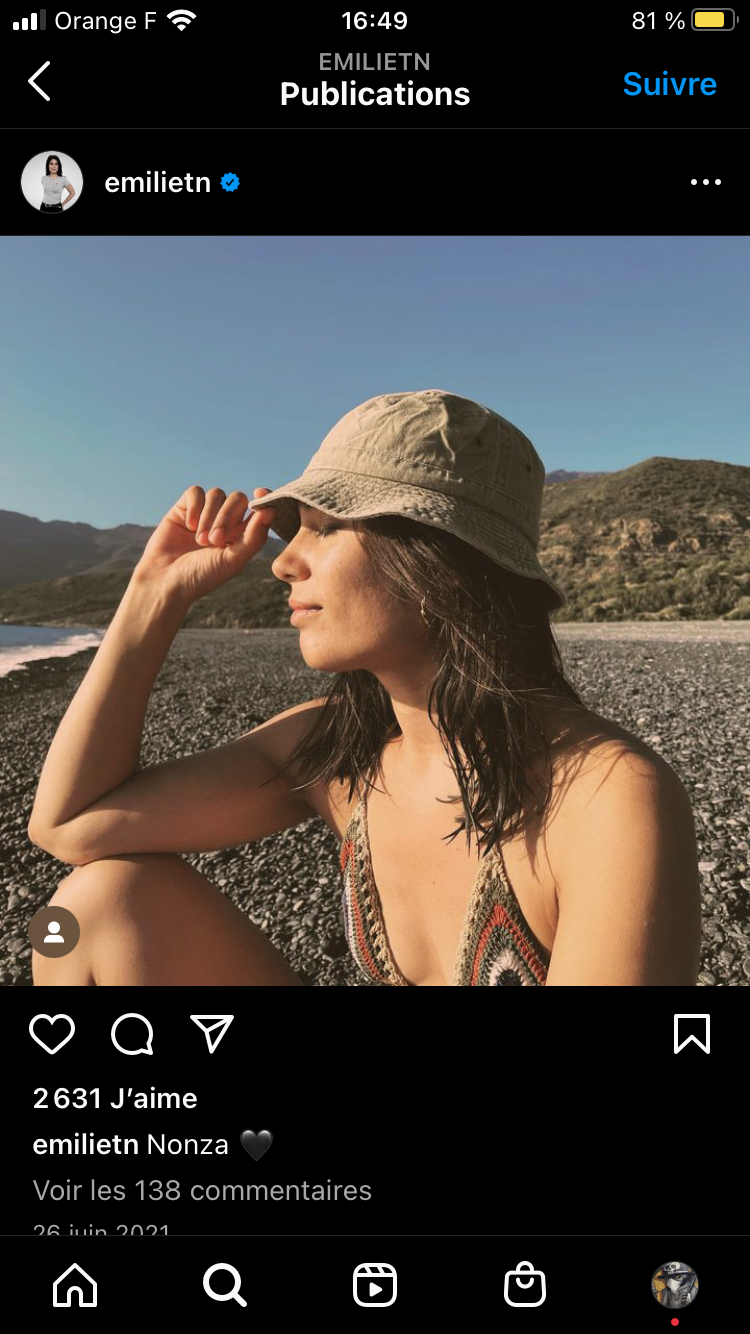This screenshot has width=750, height=1334.
Task: Open the emilietn username in post header
Action: [x=158, y=183]
